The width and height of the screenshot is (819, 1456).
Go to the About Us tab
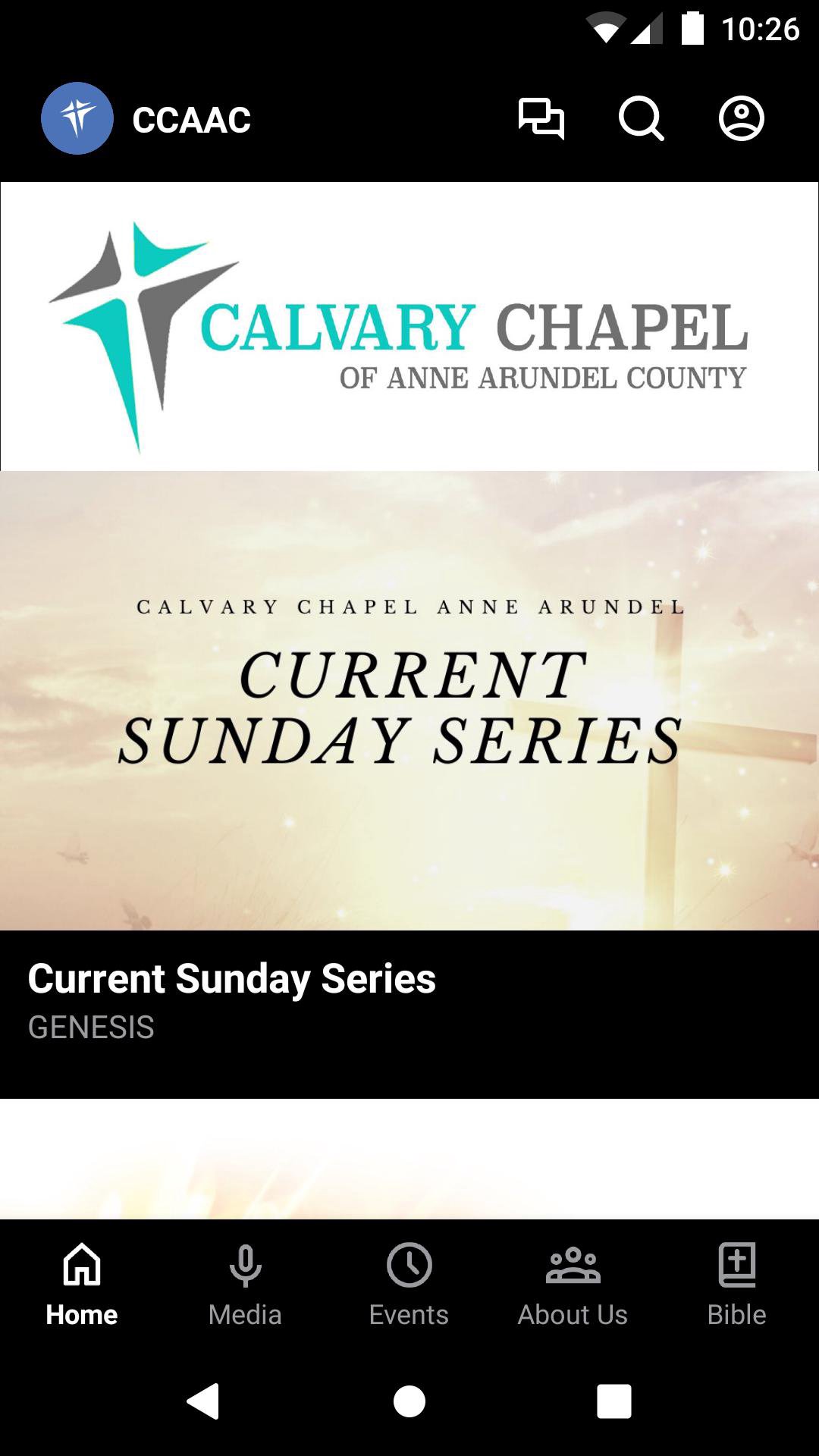pos(573,1284)
